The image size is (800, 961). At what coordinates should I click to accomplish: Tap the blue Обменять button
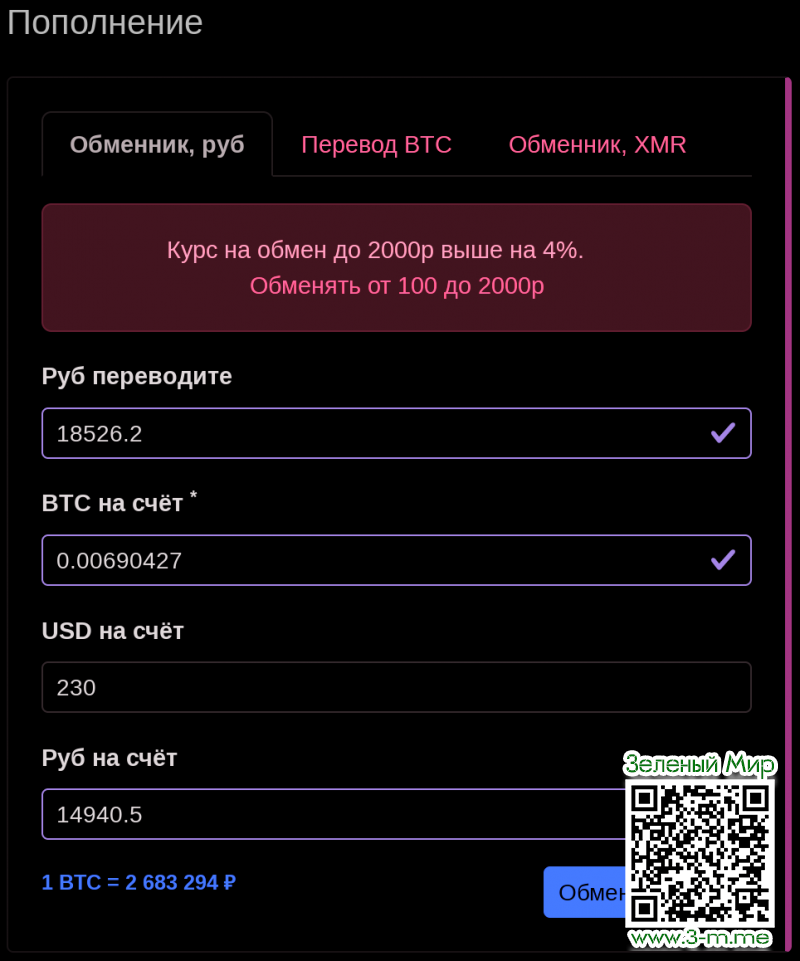(x=585, y=892)
